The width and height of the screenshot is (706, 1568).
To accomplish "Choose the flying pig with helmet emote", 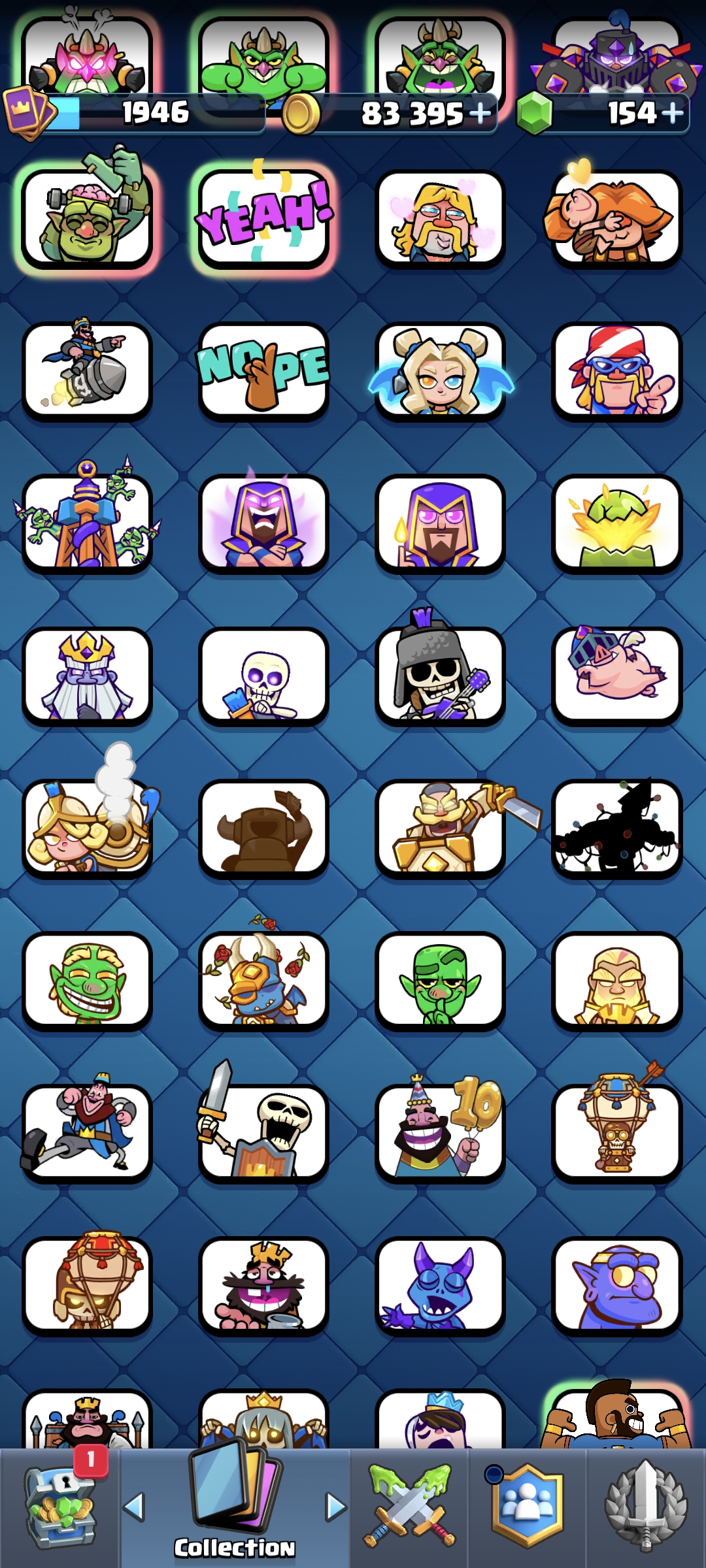I will tap(617, 676).
